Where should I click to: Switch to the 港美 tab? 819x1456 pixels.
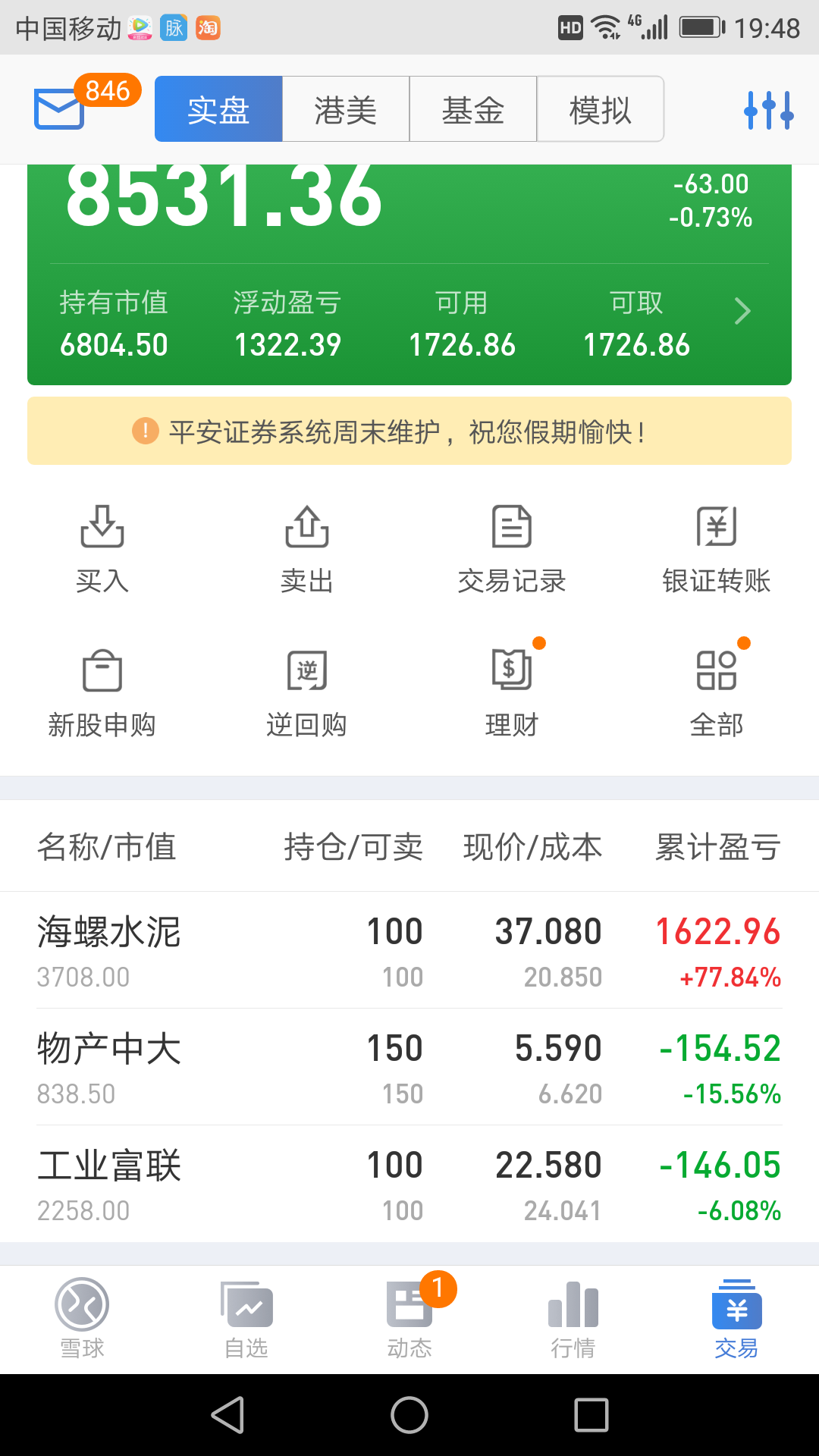click(346, 109)
